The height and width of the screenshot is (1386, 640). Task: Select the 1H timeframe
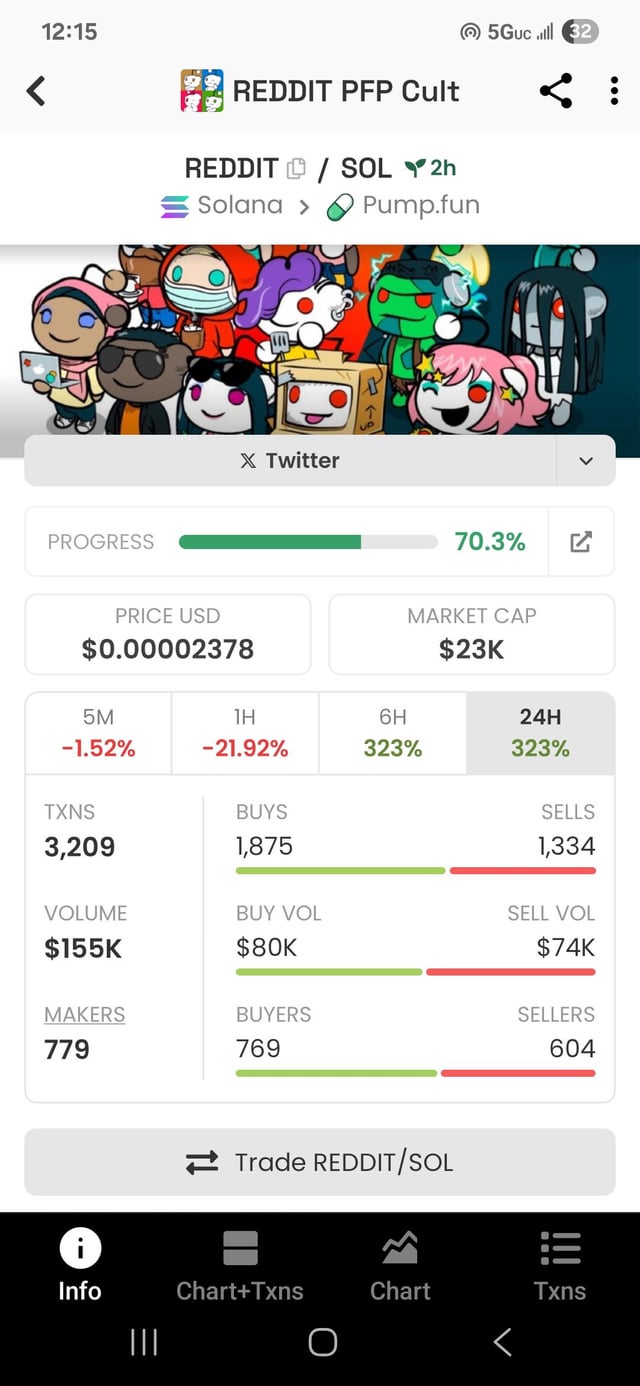point(245,733)
